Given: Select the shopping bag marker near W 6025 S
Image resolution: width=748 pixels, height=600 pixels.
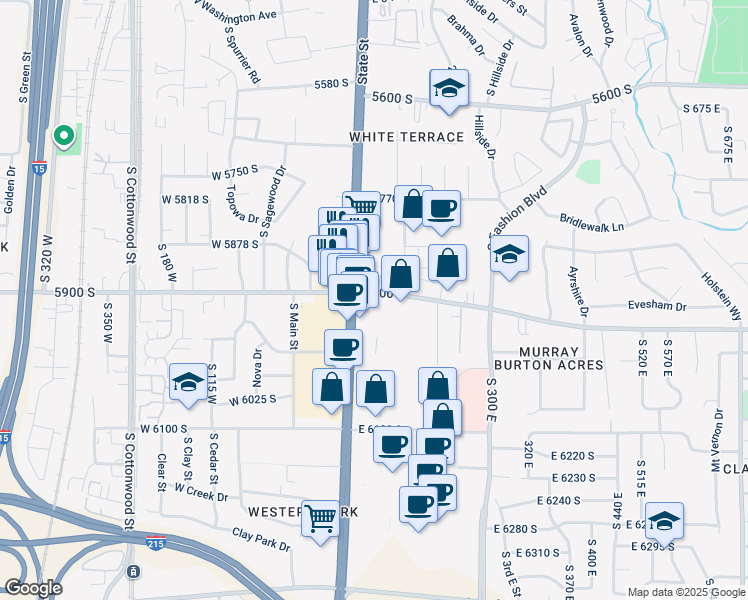Looking at the screenshot, I should point(332,388).
